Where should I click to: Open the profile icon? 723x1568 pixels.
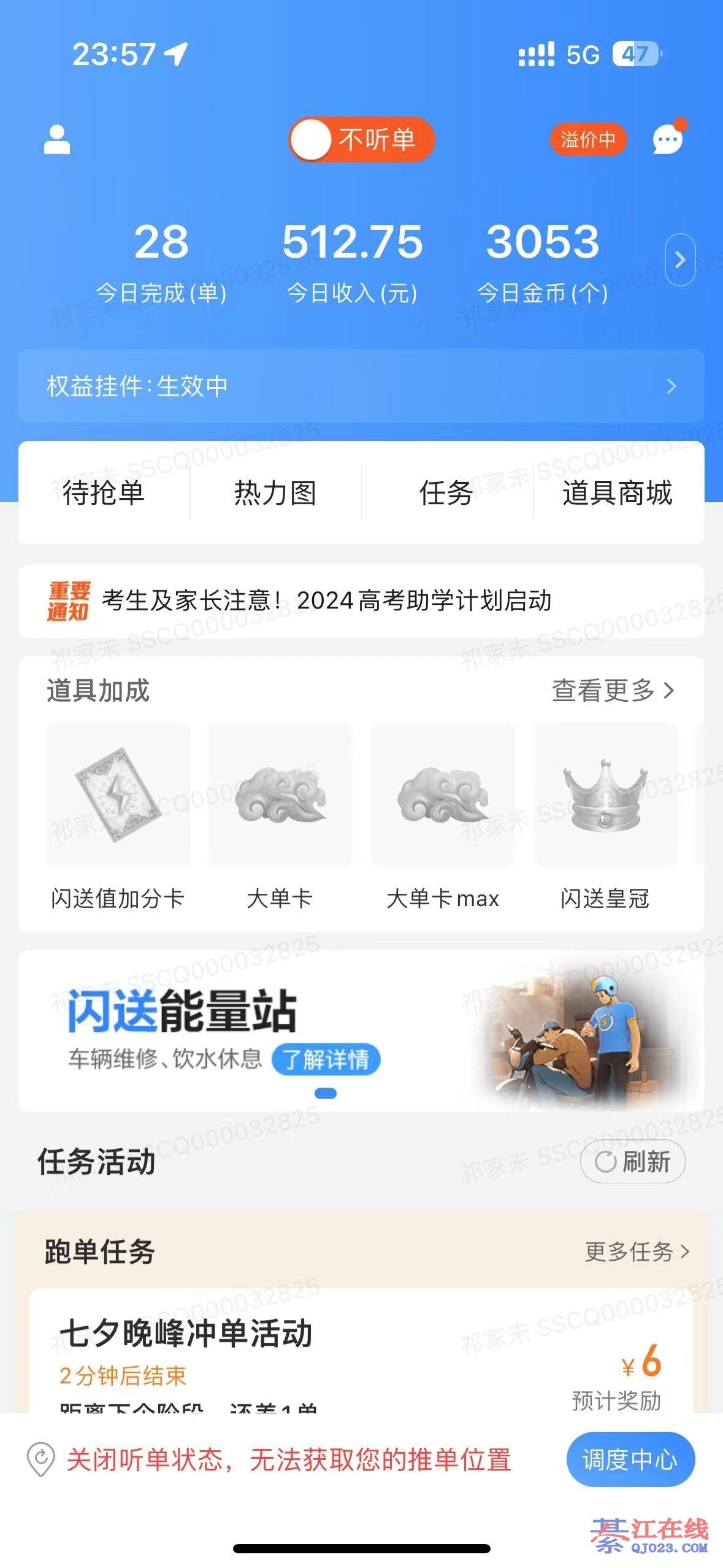click(57, 140)
